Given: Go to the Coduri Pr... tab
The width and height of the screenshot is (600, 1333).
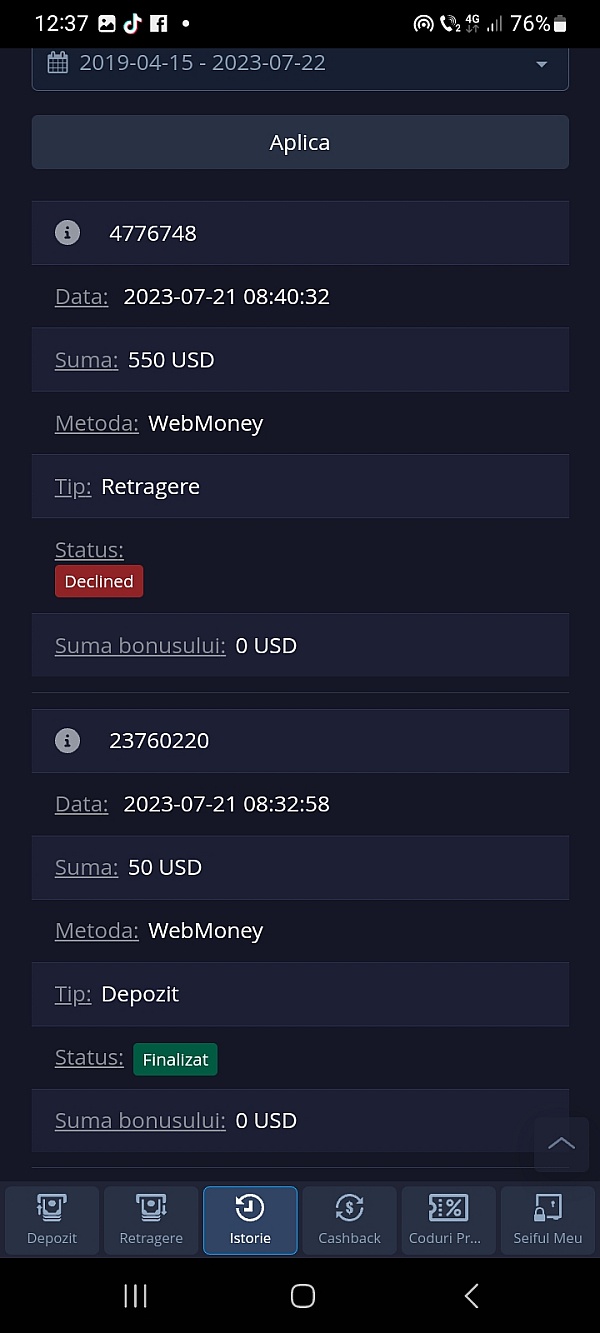Looking at the screenshot, I should 448,1220.
